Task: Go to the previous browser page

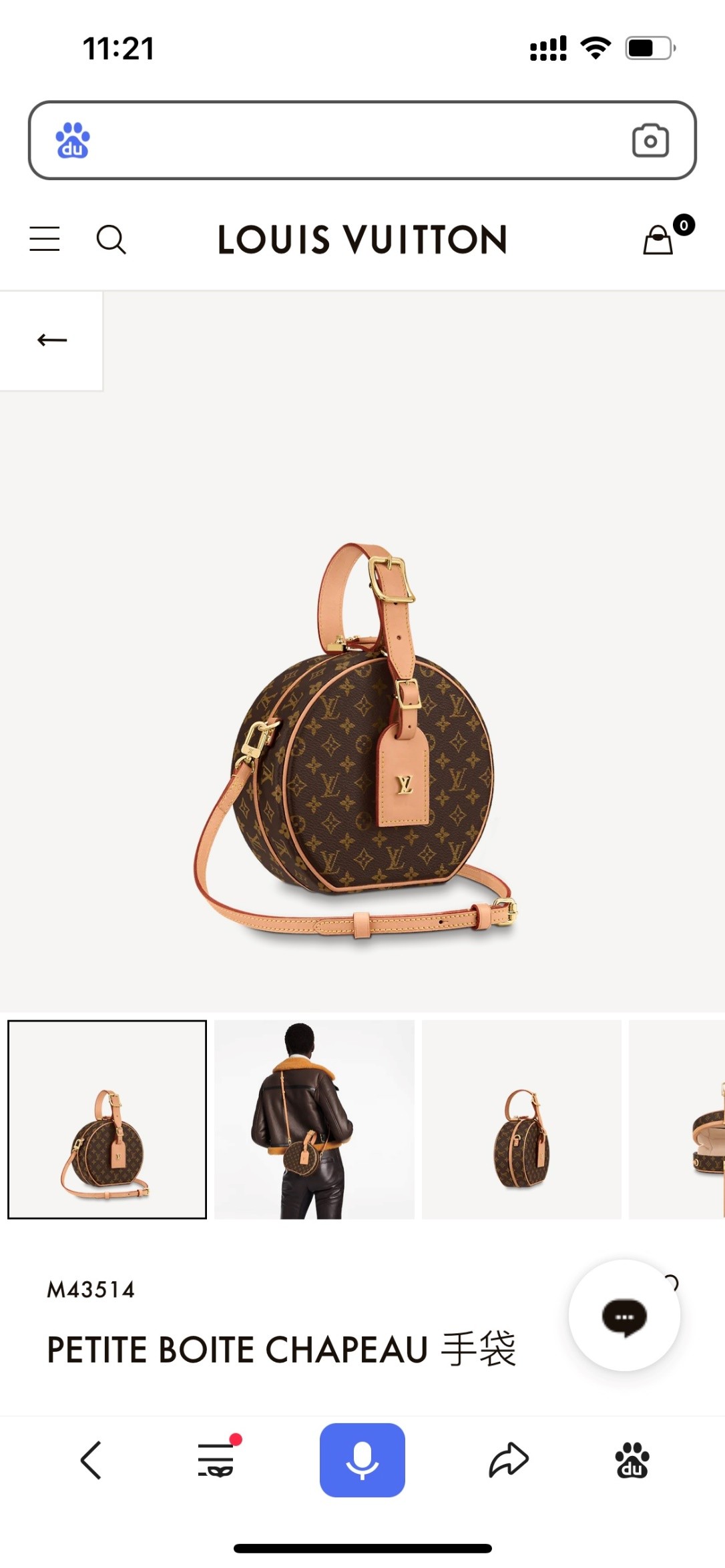Action: (x=91, y=1460)
